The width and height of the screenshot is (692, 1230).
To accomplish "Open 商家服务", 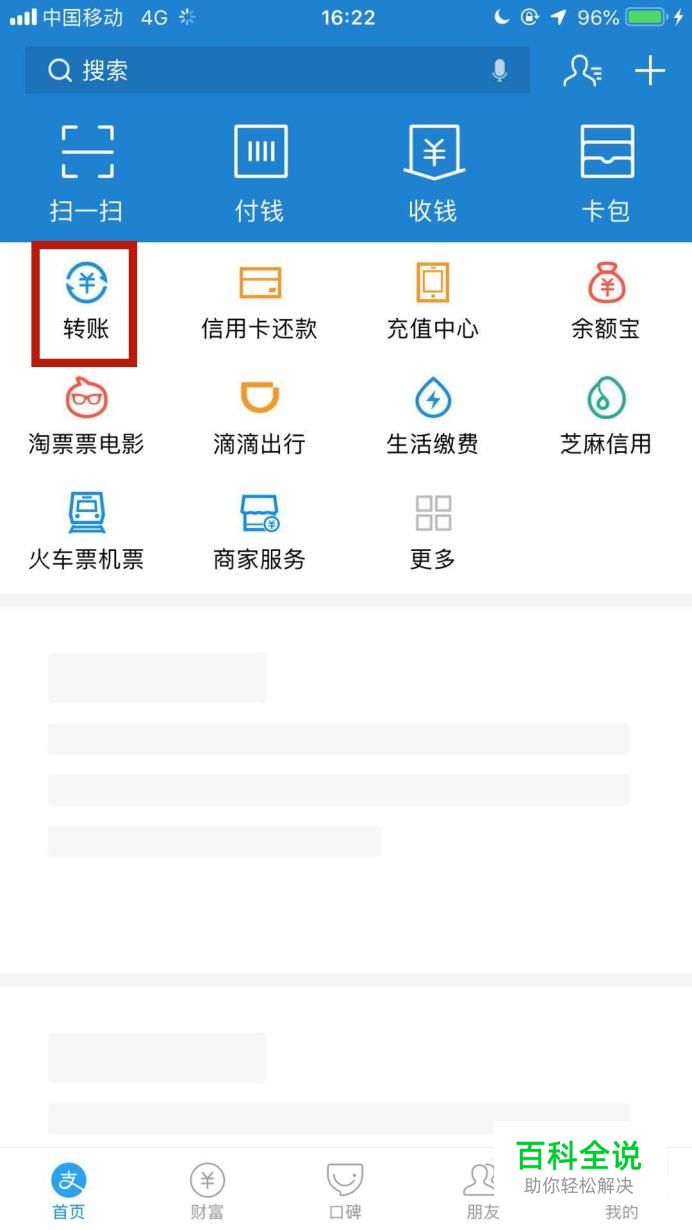I will point(259,532).
